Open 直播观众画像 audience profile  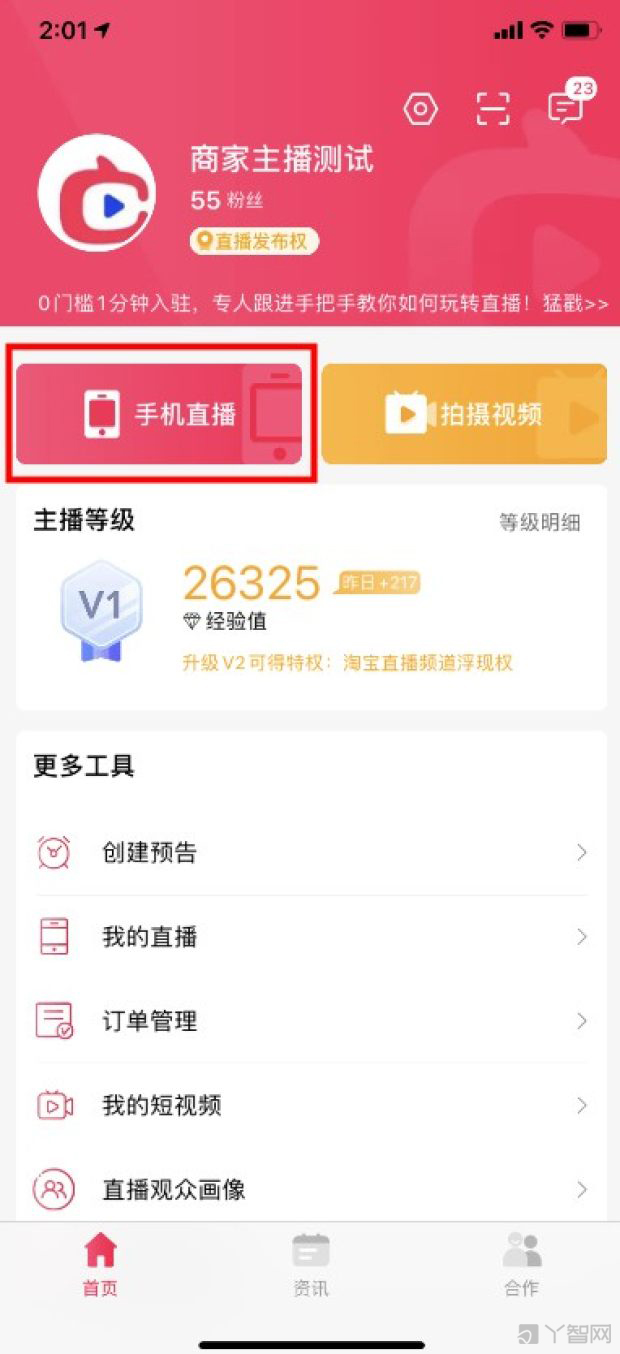311,1189
